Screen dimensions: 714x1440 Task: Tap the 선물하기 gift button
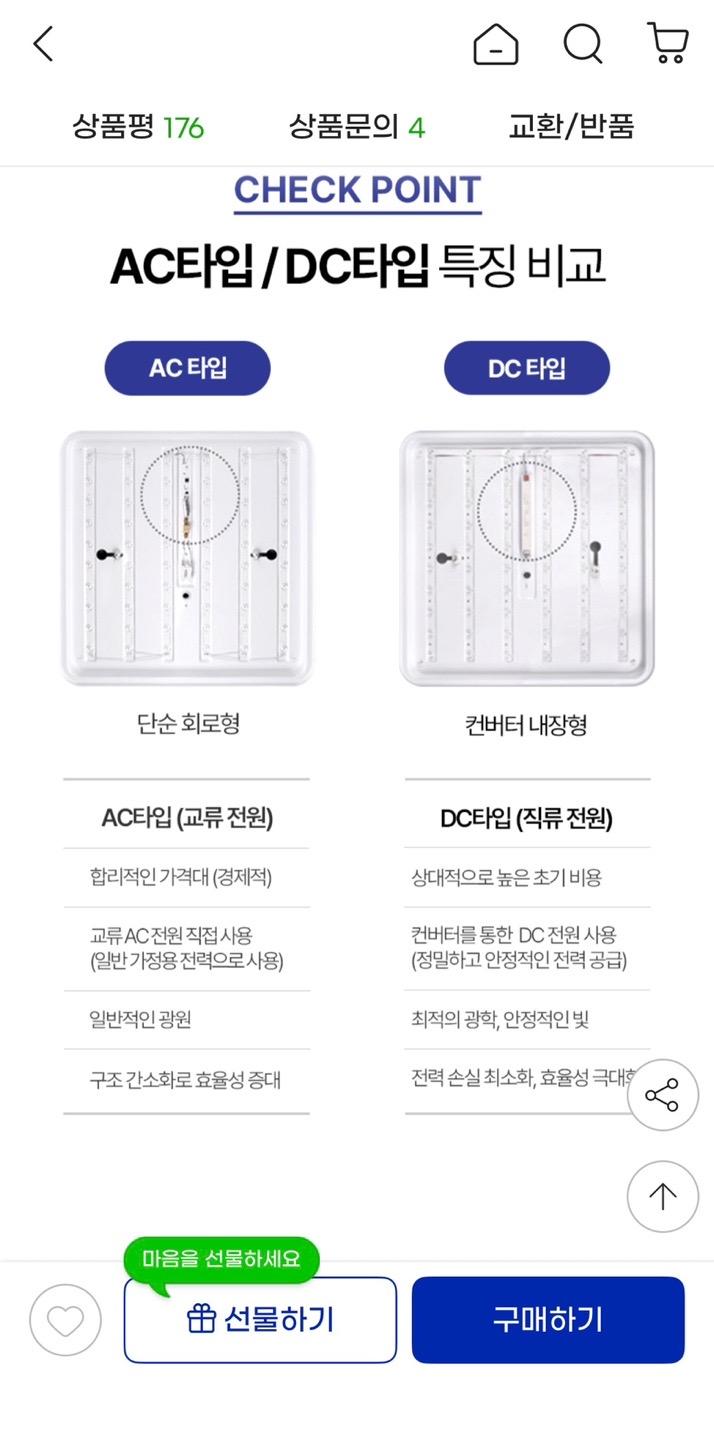click(x=260, y=1320)
